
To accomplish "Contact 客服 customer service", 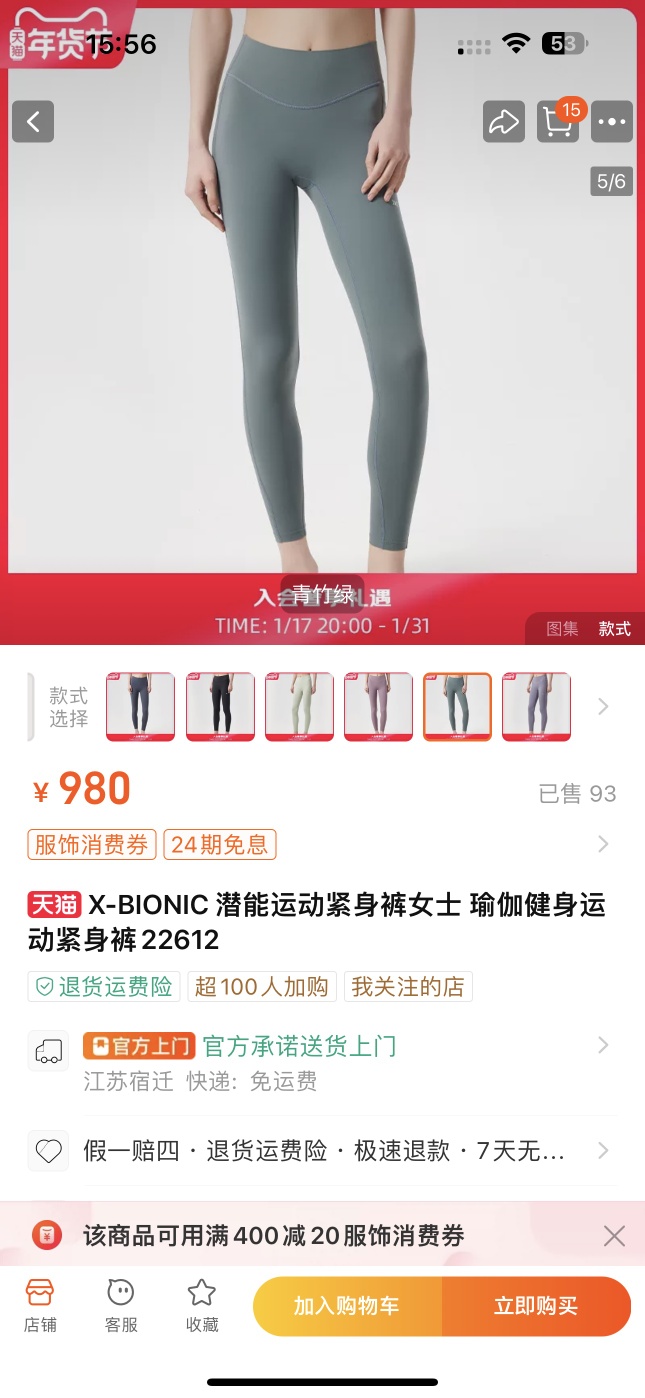I will point(120,1306).
